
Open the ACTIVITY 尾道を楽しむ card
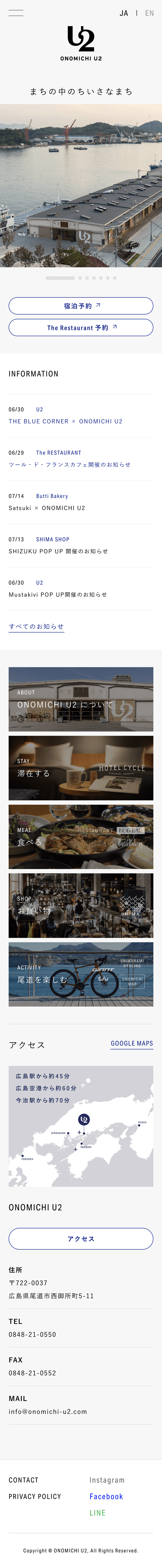pos(81,974)
